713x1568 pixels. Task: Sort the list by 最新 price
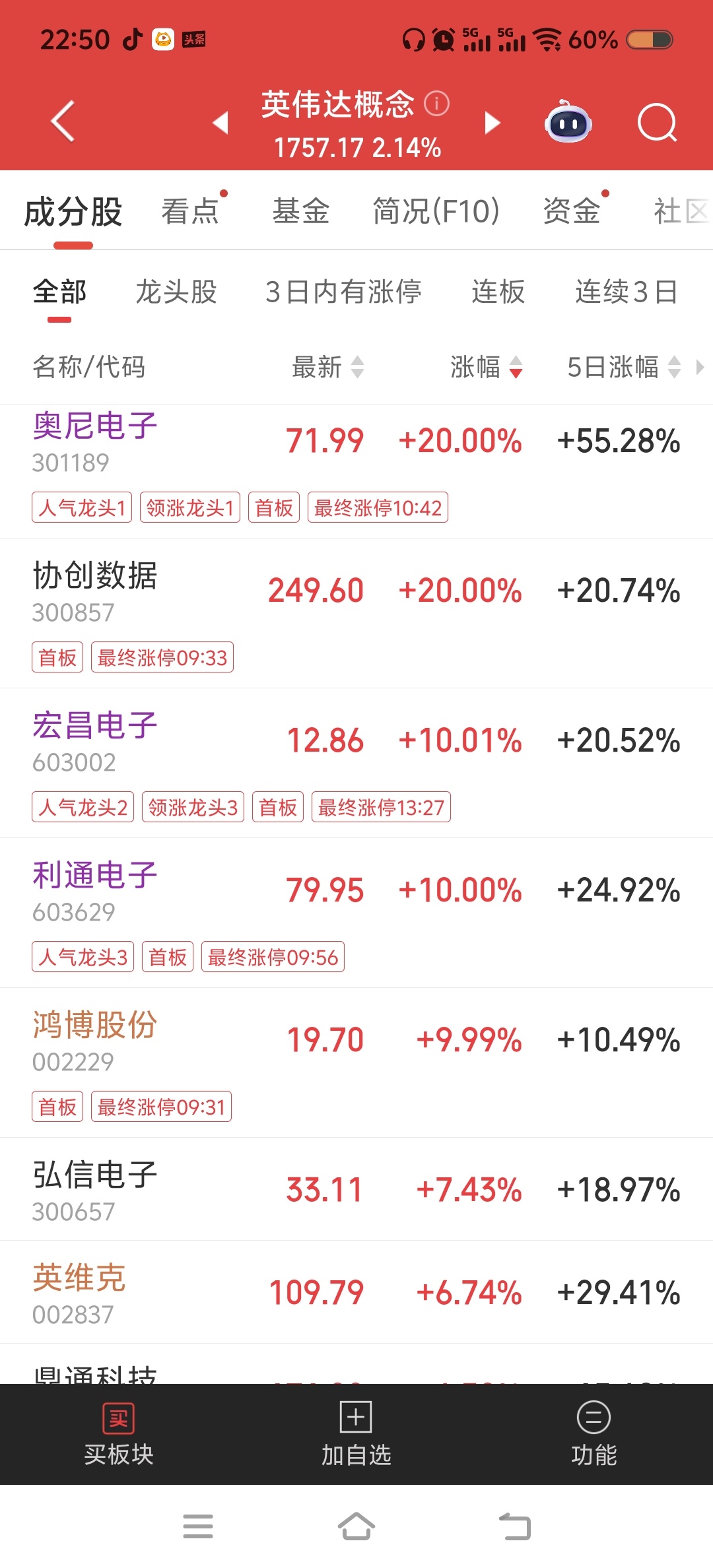click(327, 367)
